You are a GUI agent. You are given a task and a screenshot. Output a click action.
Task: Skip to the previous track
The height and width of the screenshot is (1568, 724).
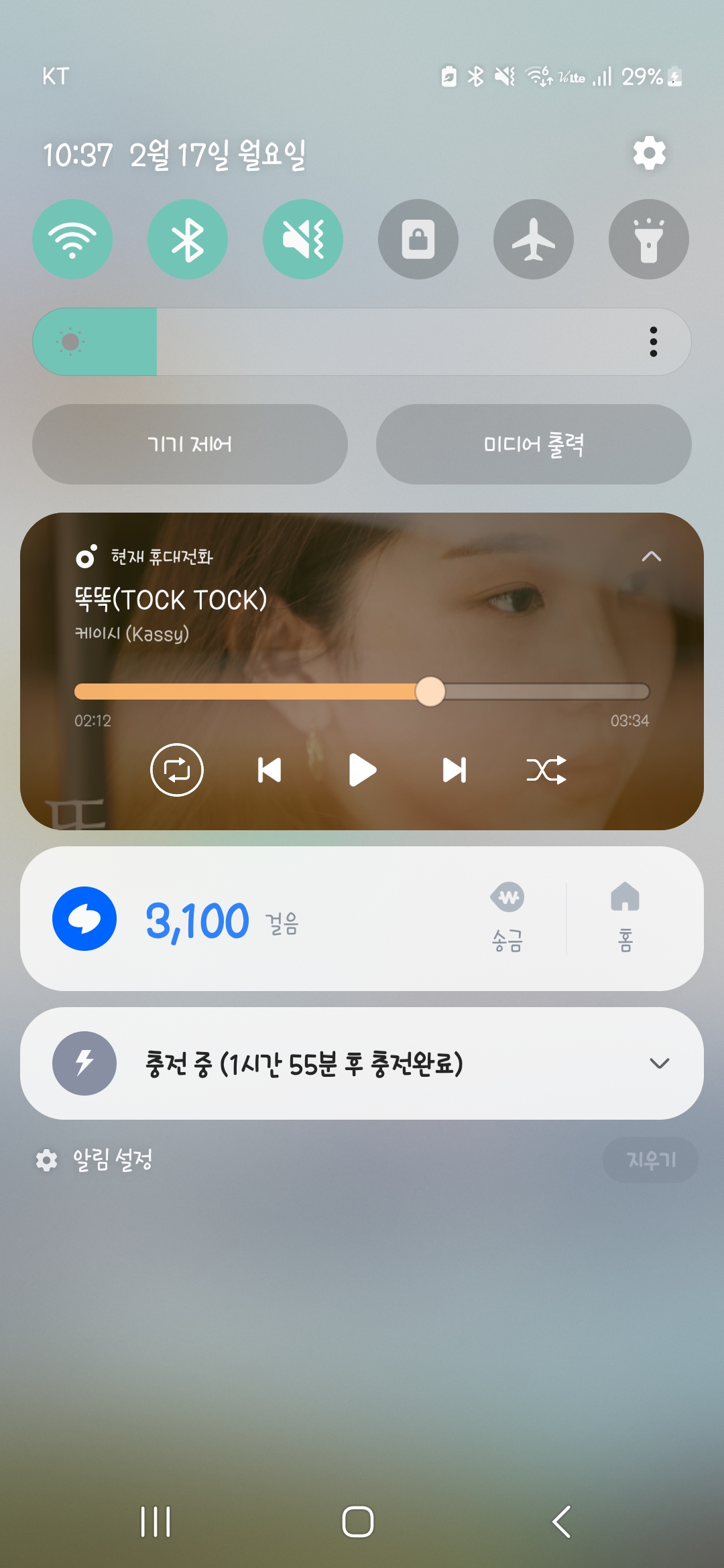coord(269,770)
